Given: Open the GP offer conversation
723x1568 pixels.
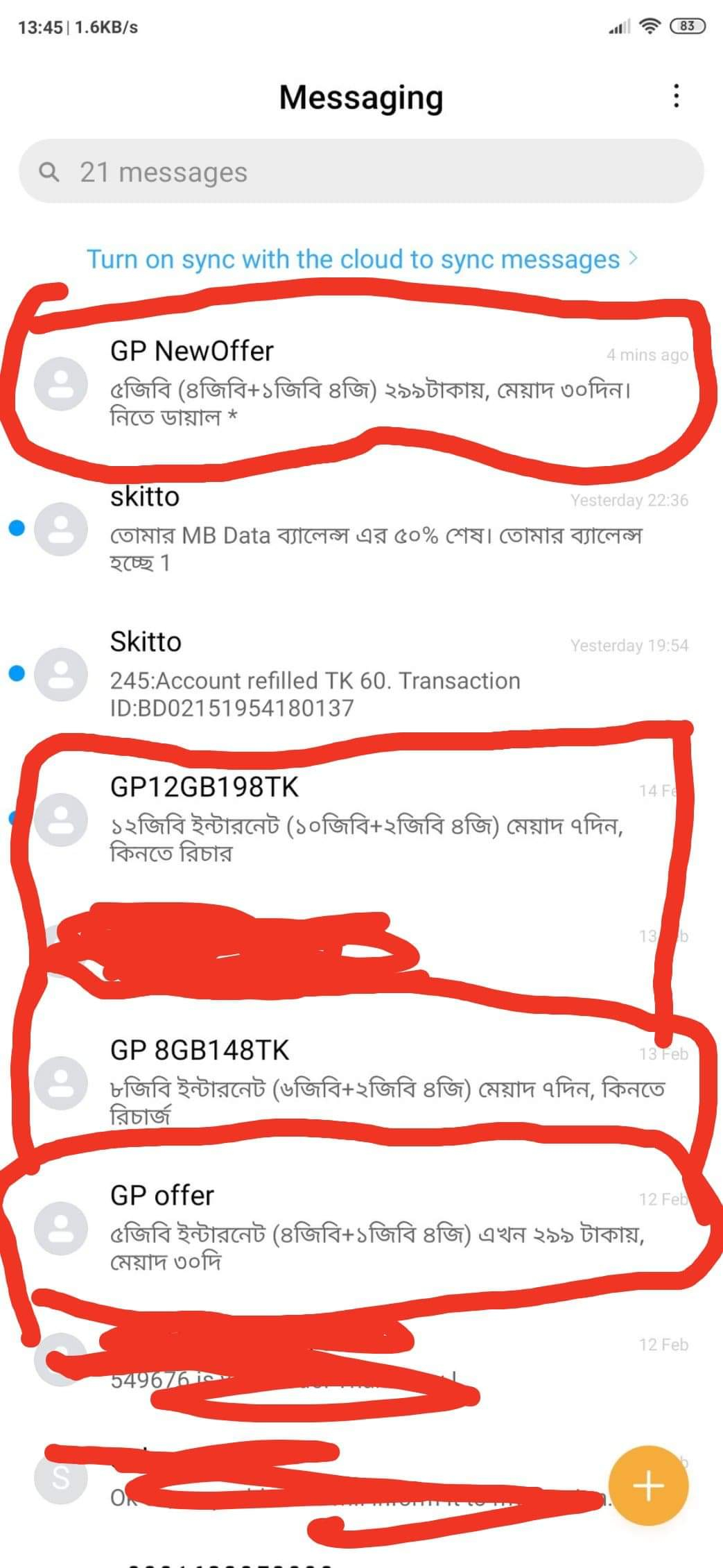Looking at the screenshot, I should coord(361,1229).
